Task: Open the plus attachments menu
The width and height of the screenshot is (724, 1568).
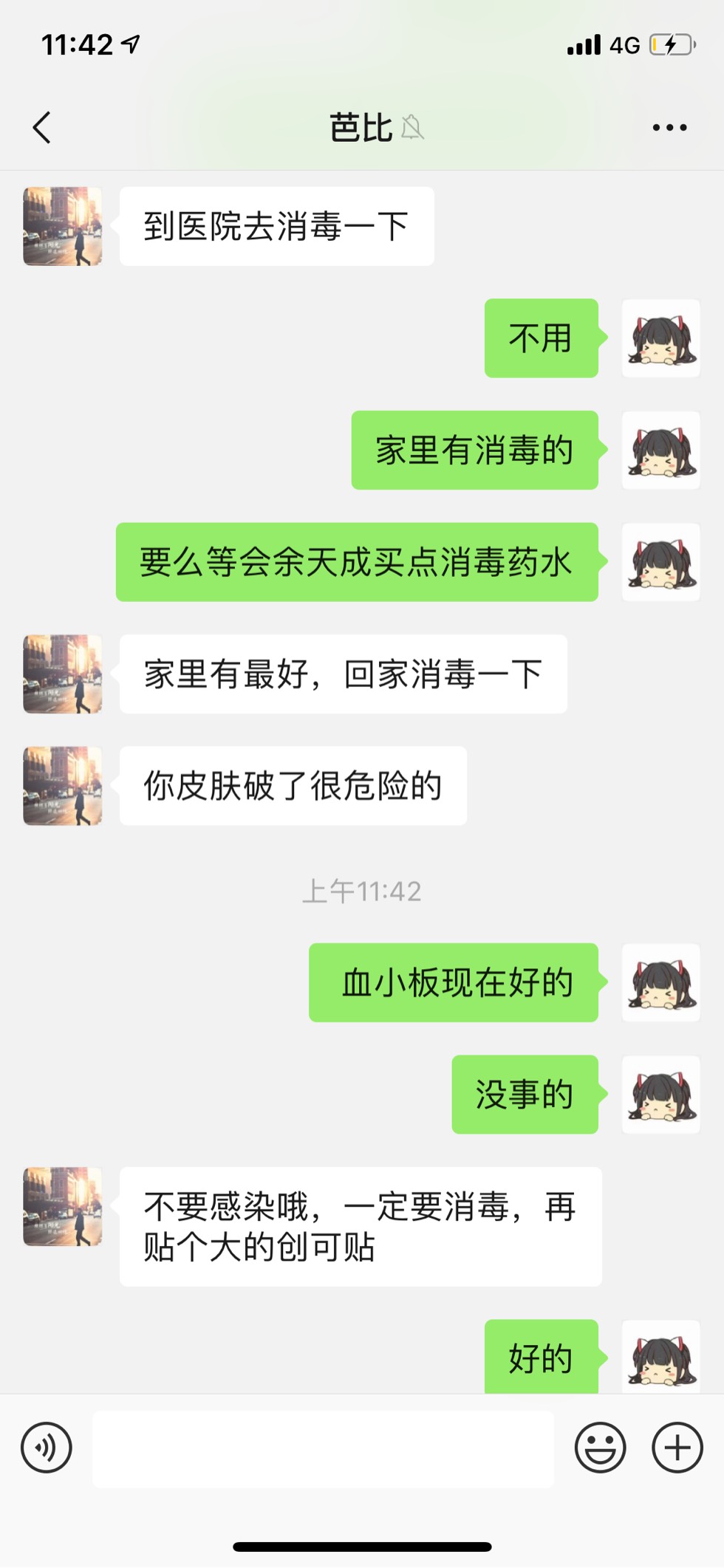Action: (677, 1448)
